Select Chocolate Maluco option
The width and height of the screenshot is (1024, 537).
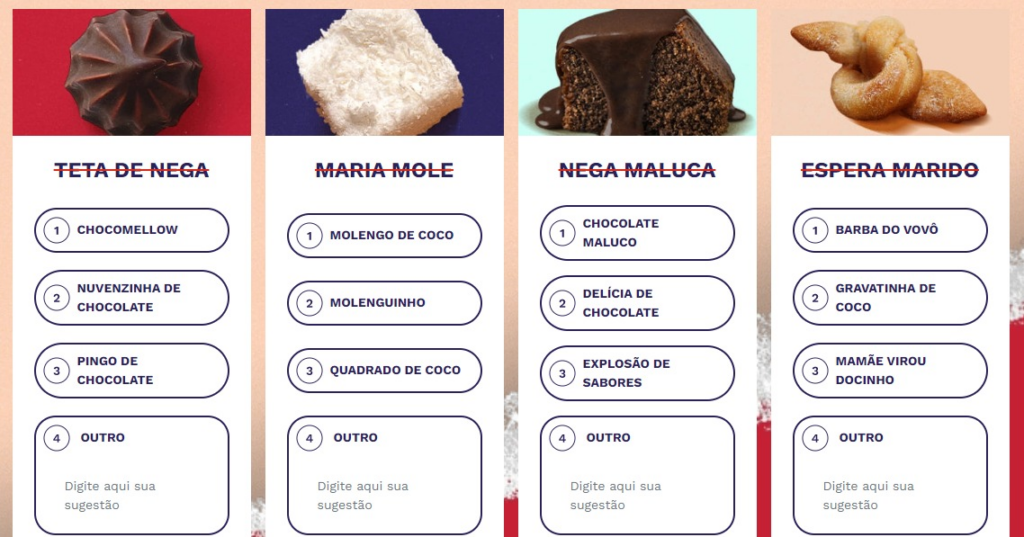pos(637,233)
